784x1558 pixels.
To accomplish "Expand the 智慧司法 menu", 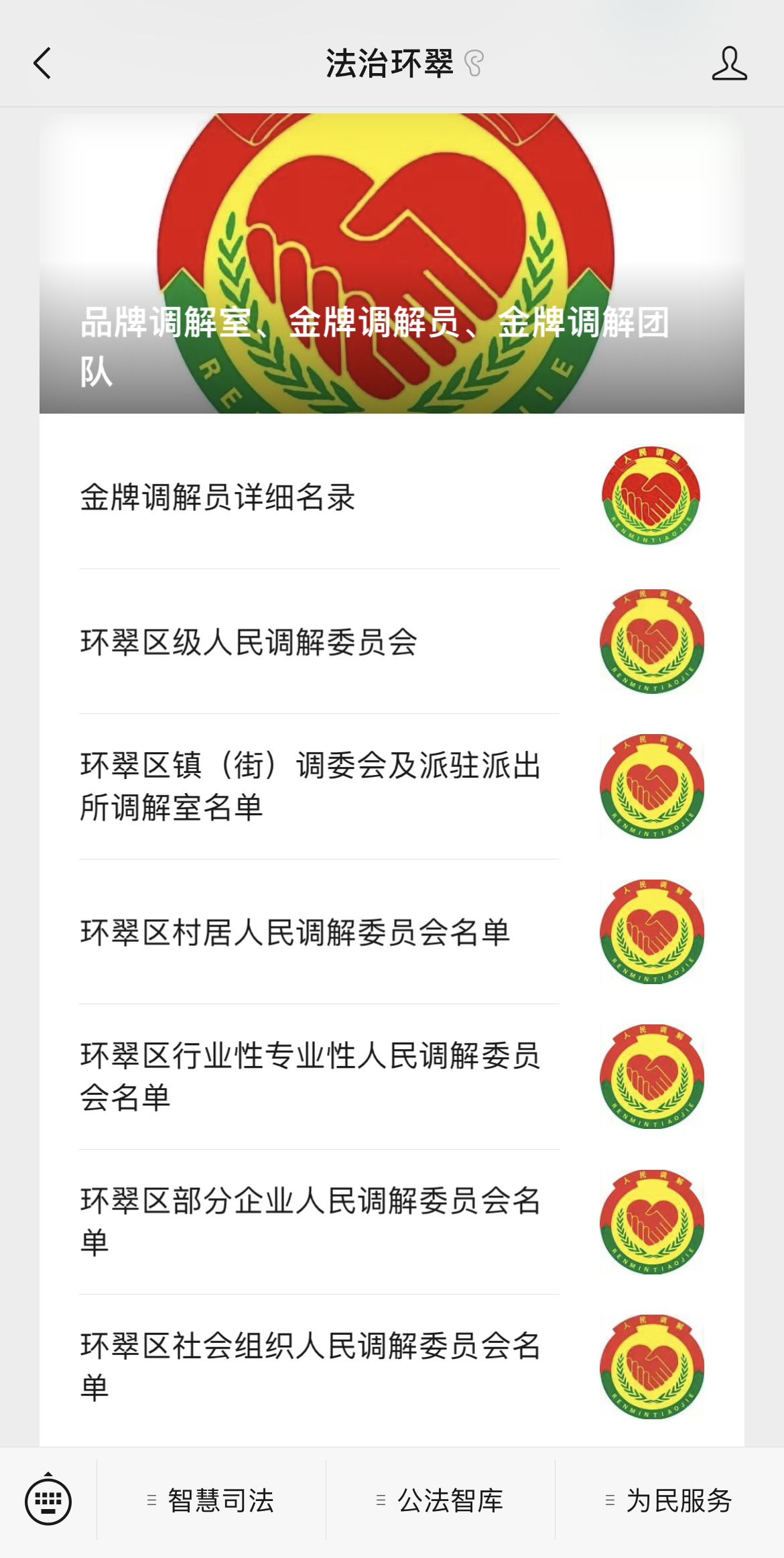I will 212,1500.
